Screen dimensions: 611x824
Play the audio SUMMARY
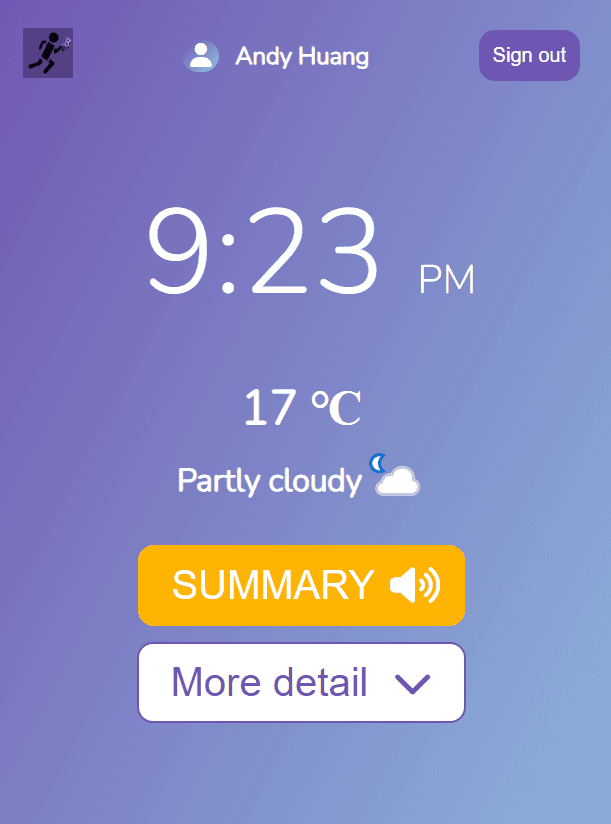[301, 585]
